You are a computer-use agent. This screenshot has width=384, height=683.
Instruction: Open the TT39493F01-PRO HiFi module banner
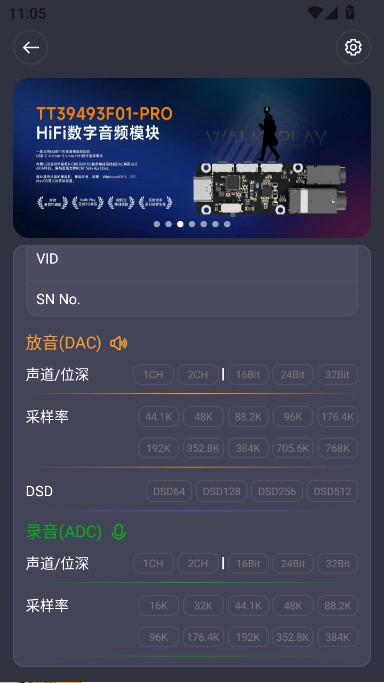[x=192, y=158]
